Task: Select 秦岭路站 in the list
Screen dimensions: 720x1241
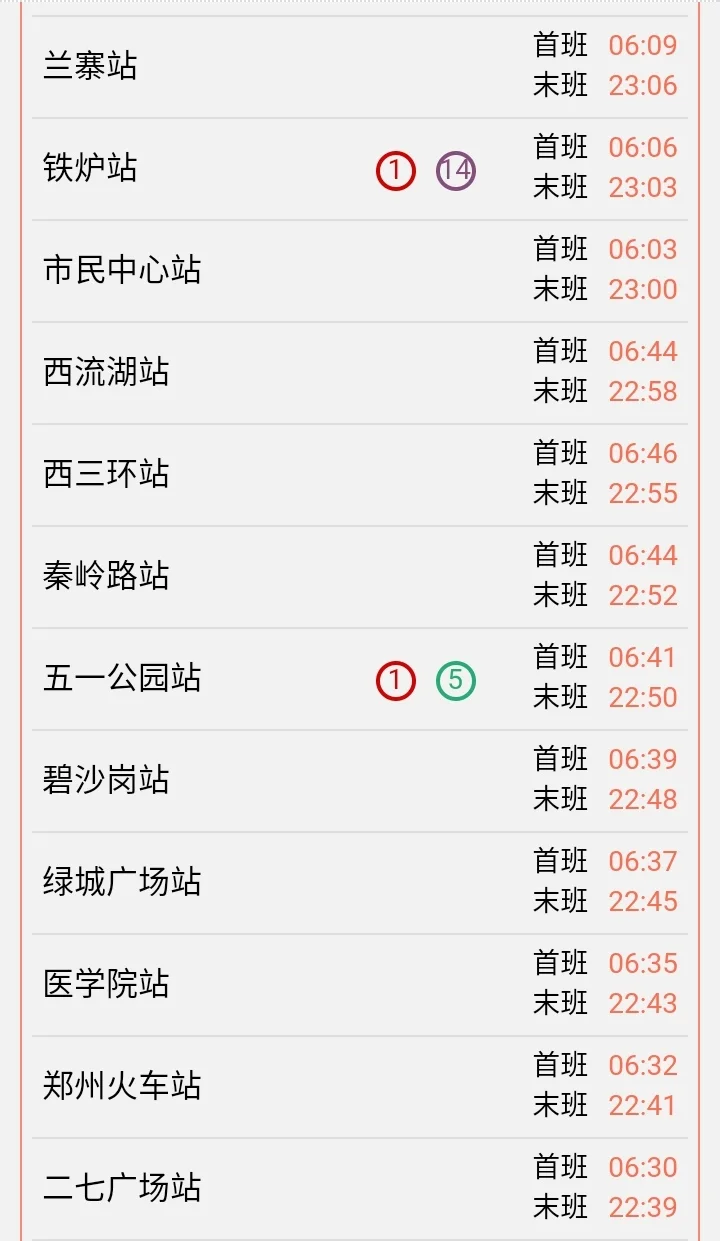Action: 108,576
